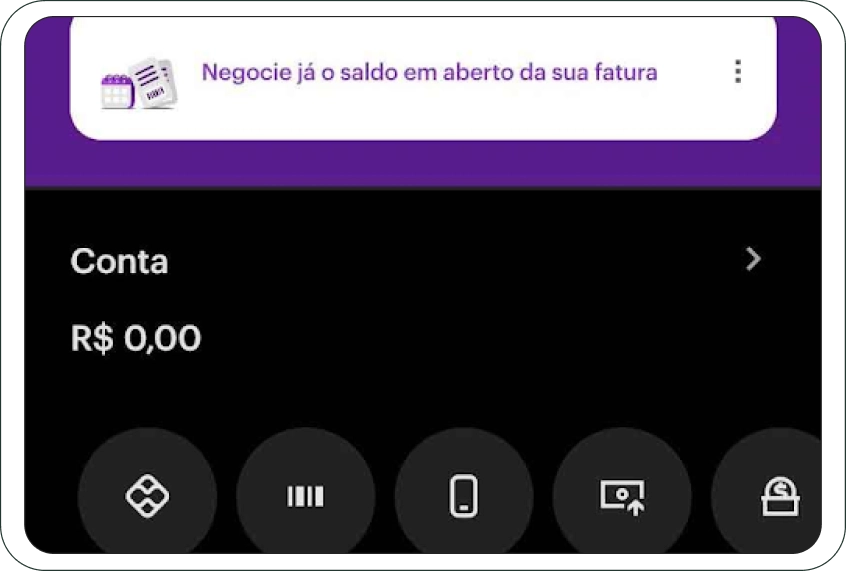Select the phone top-up shortcut
The image size is (846, 571).
click(463, 496)
